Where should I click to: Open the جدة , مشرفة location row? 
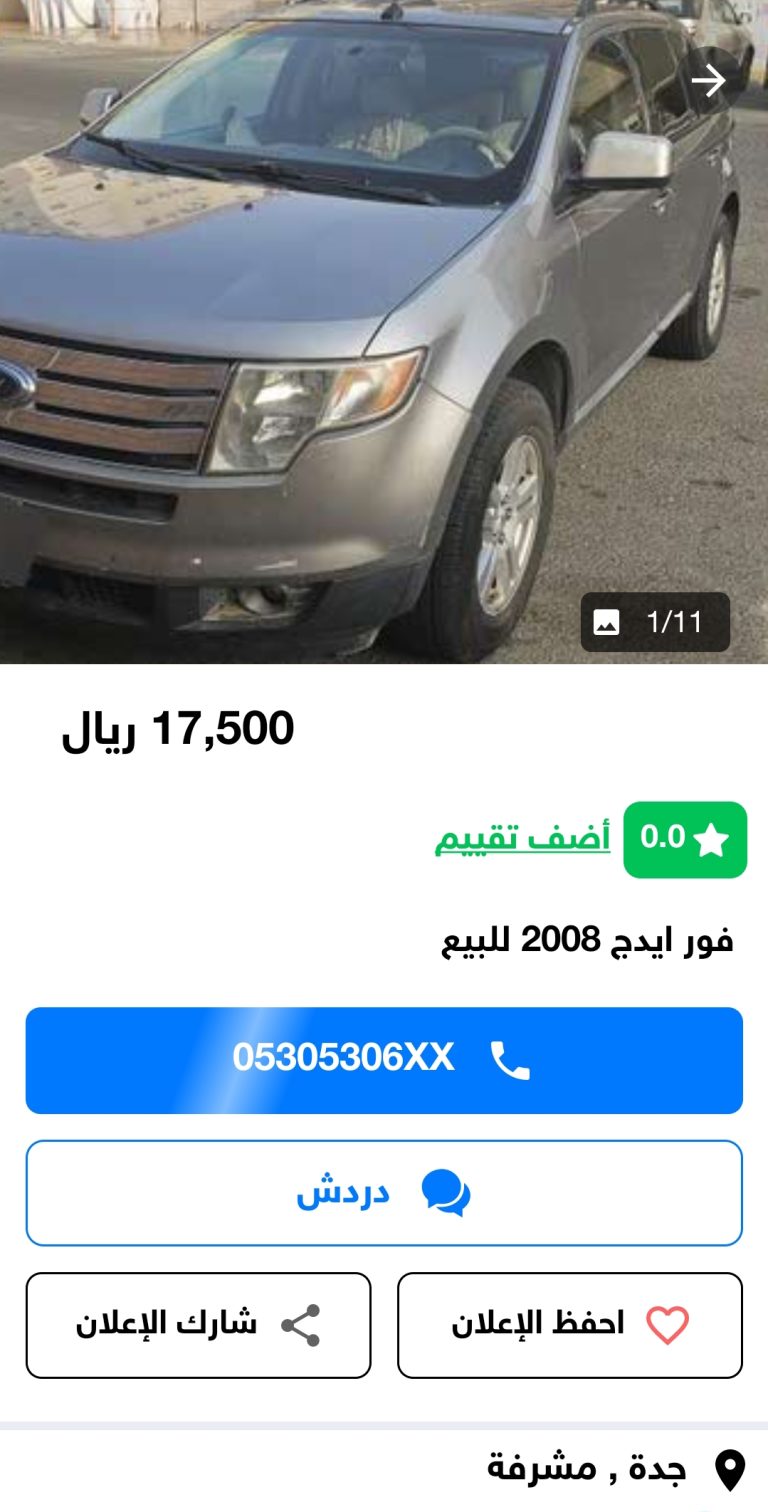pos(384,1470)
